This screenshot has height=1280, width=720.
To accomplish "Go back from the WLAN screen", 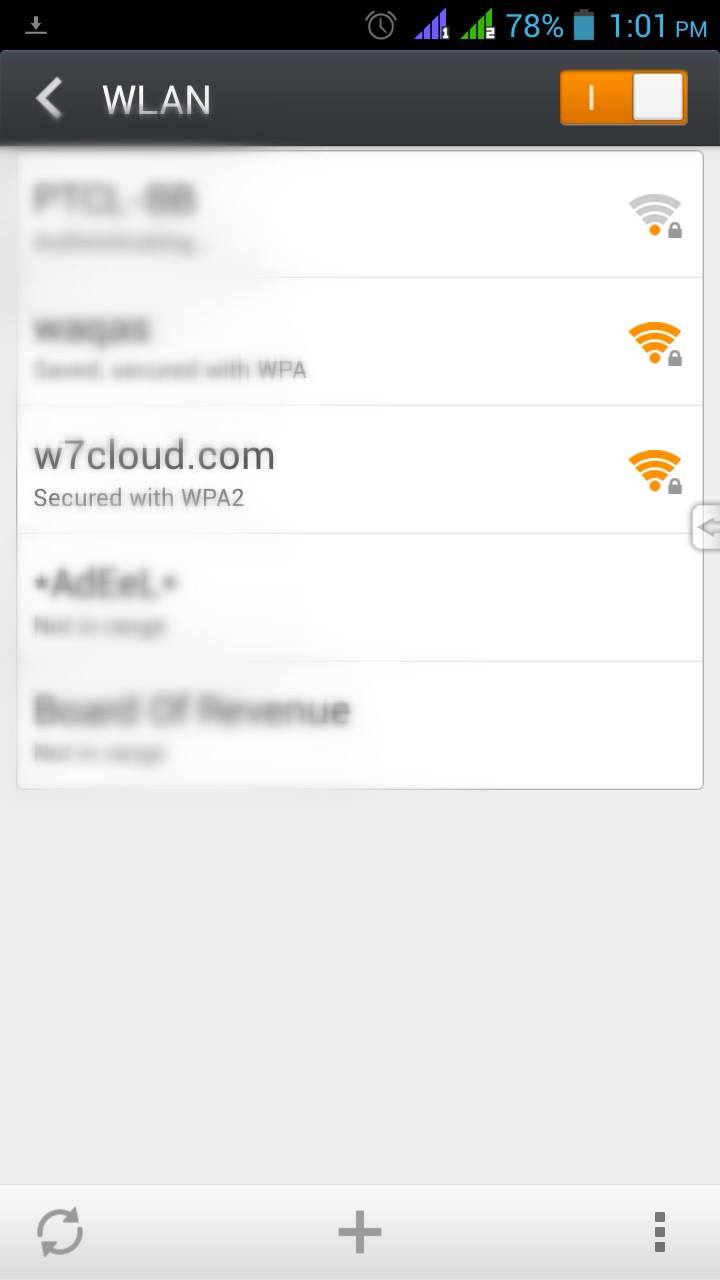I will coord(49,99).
